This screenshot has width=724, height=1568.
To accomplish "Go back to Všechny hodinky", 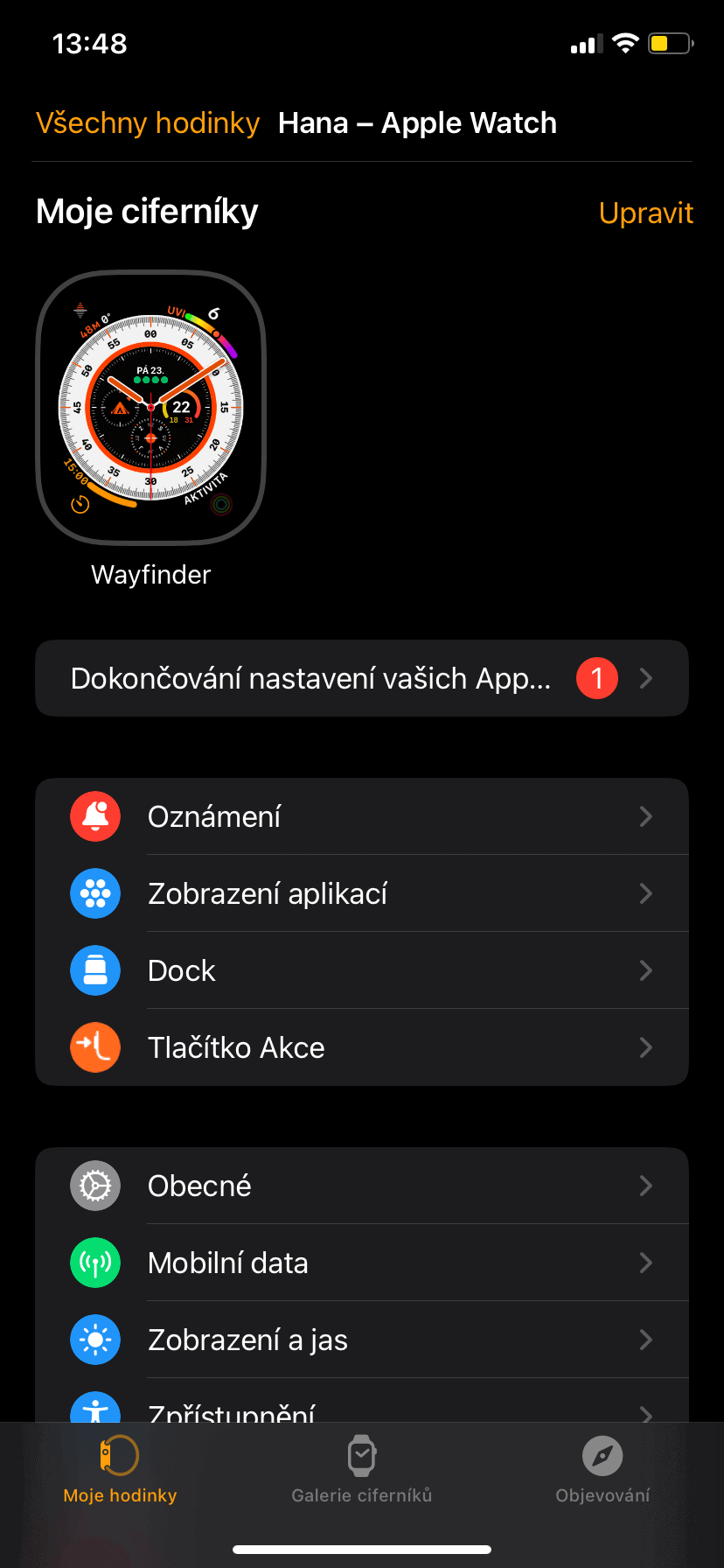I will pyautogui.click(x=148, y=123).
